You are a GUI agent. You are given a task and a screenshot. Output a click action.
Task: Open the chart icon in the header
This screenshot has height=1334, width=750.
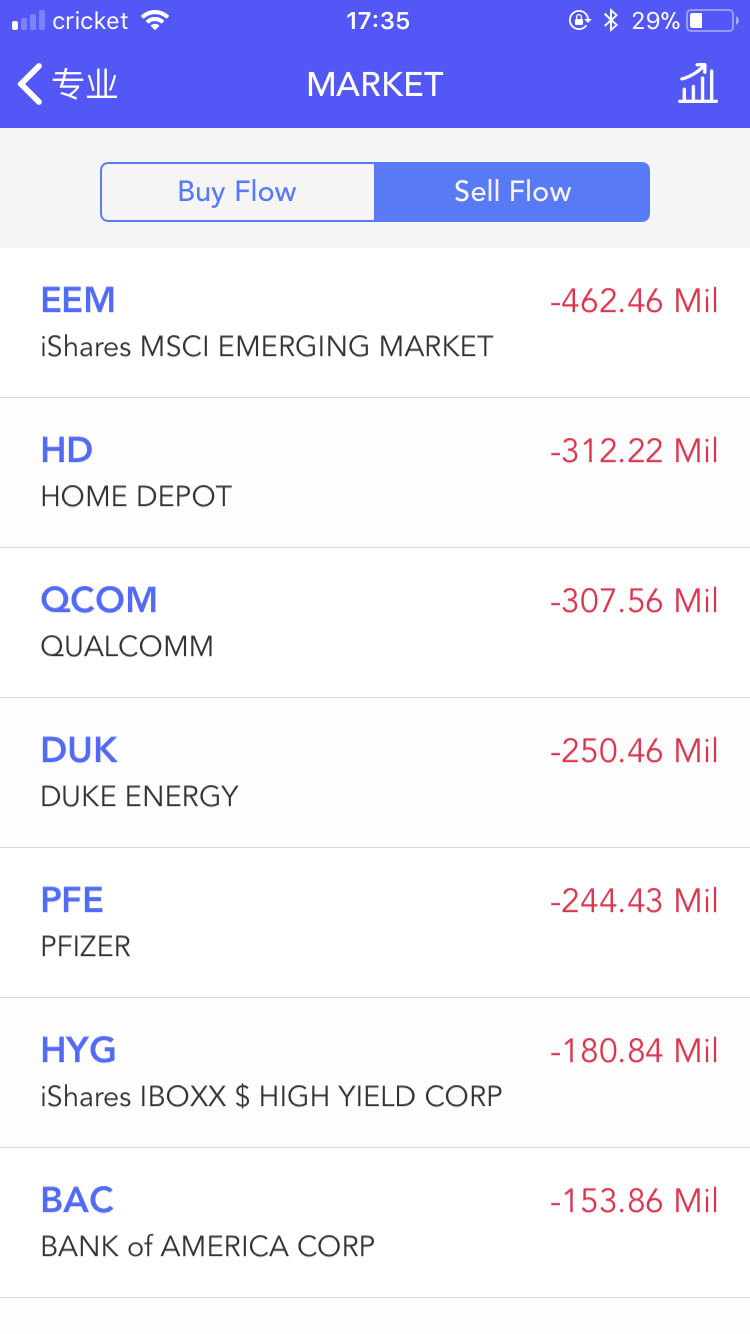point(697,85)
